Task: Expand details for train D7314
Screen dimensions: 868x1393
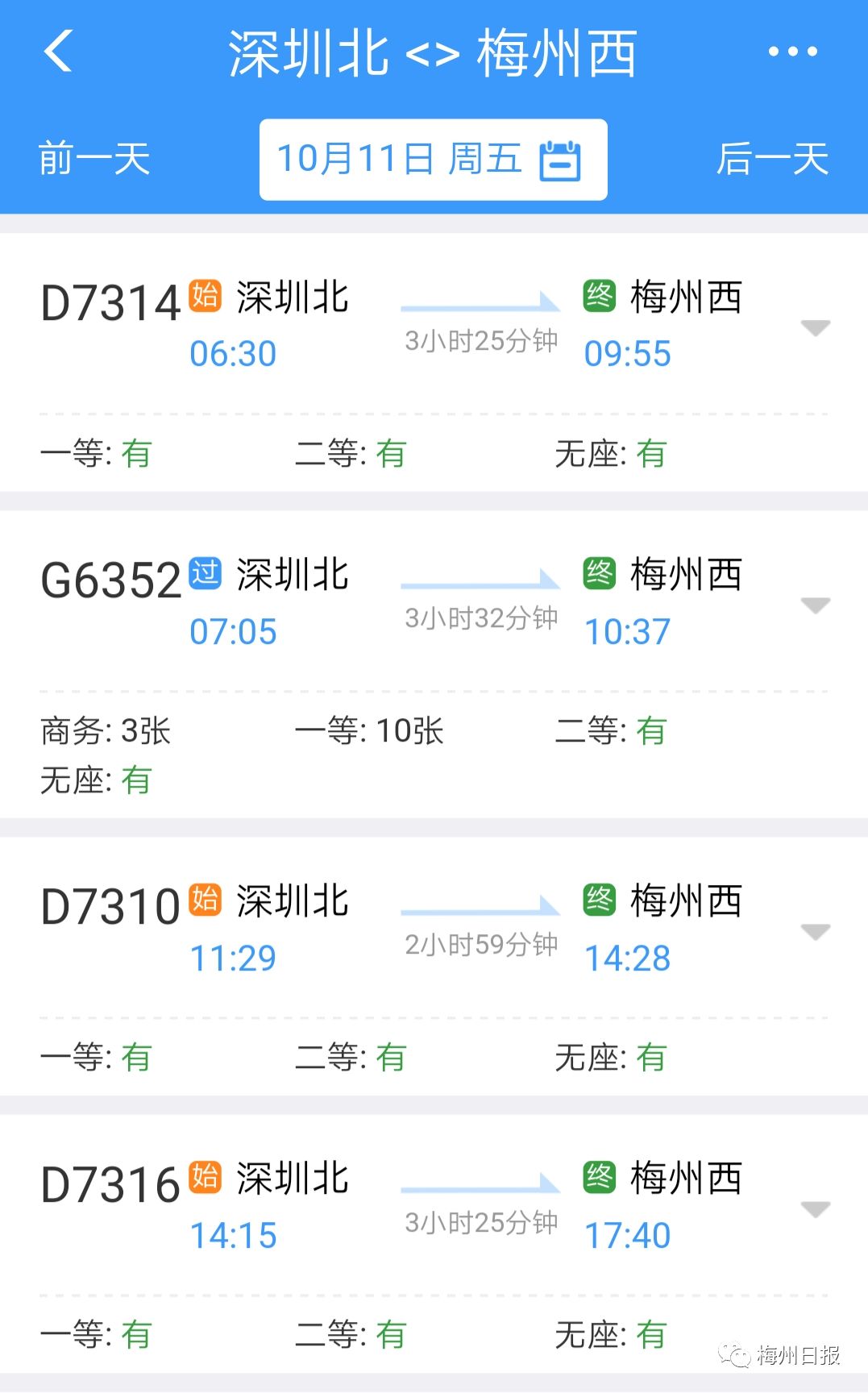Action: point(816,326)
